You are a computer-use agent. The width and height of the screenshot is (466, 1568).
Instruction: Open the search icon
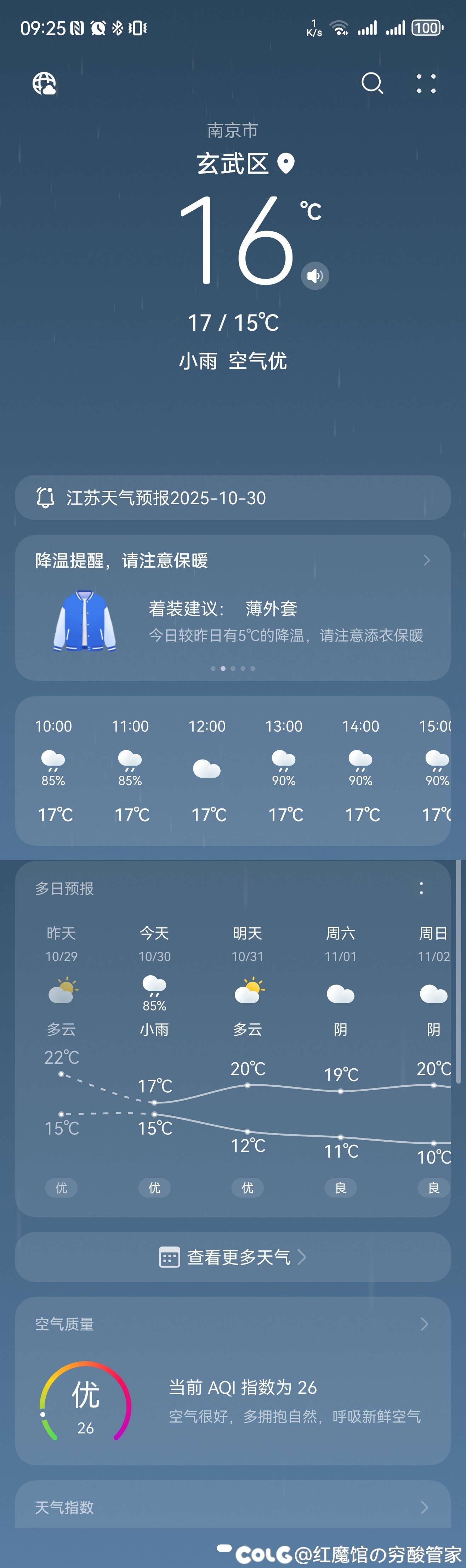372,83
